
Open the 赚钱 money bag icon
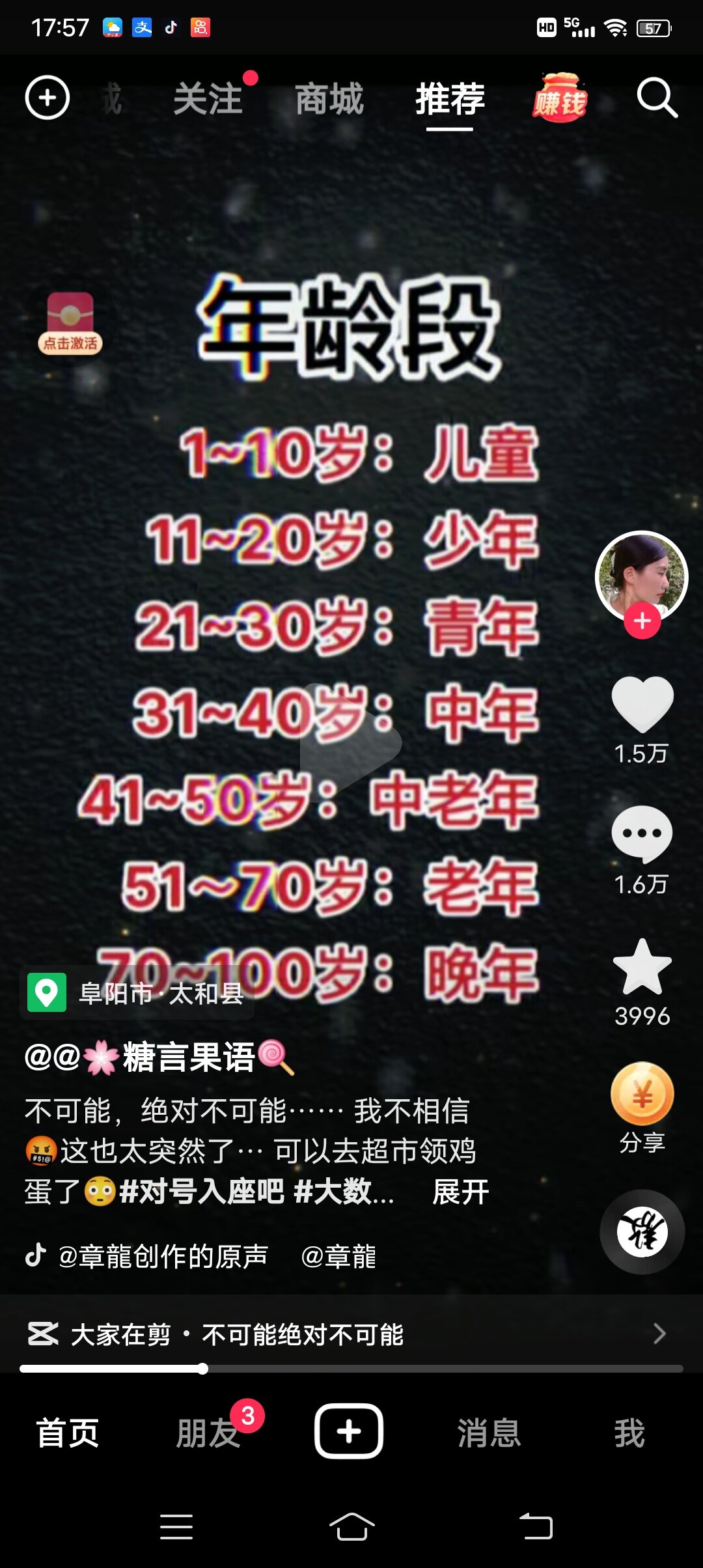pyautogui.click(x=560, y=98)
